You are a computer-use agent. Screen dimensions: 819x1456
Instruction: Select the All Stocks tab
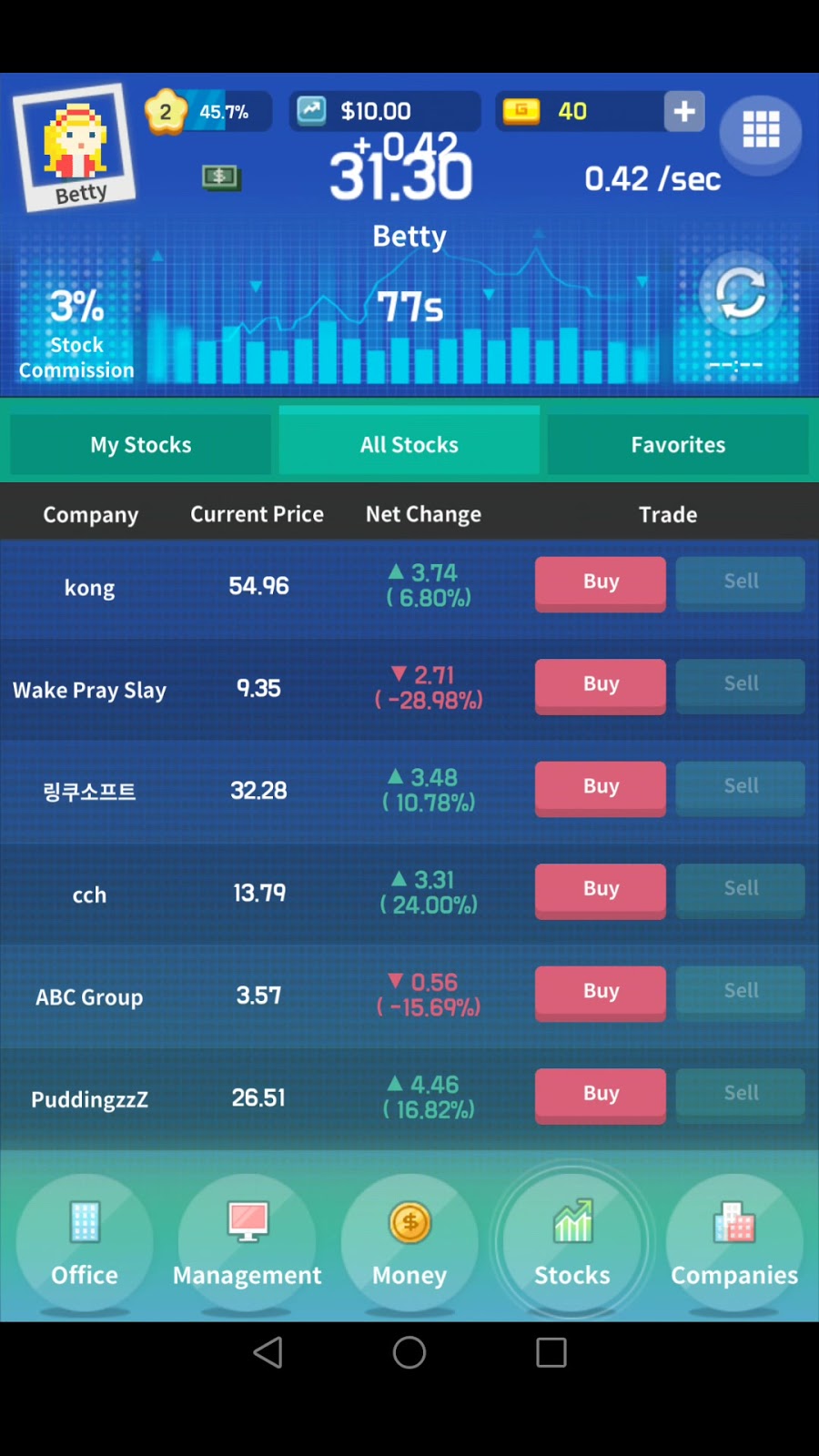[409, 442]
